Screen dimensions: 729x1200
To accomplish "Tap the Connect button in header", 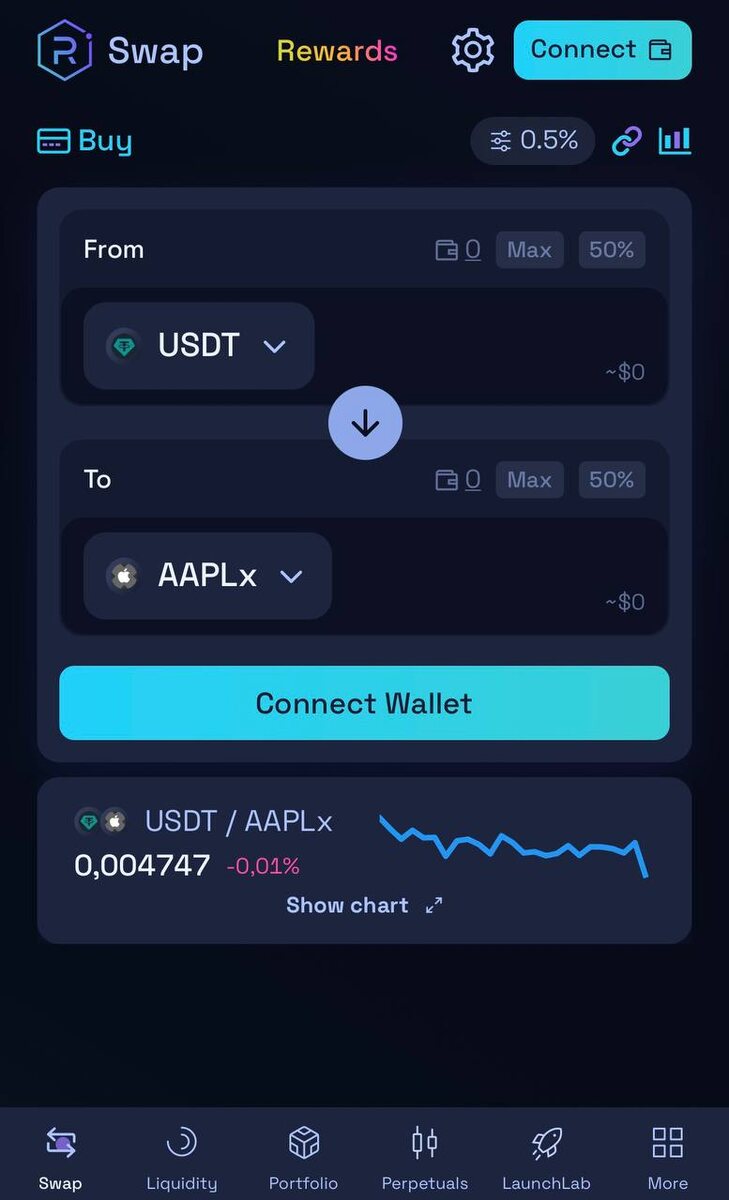I will point(602,50).
